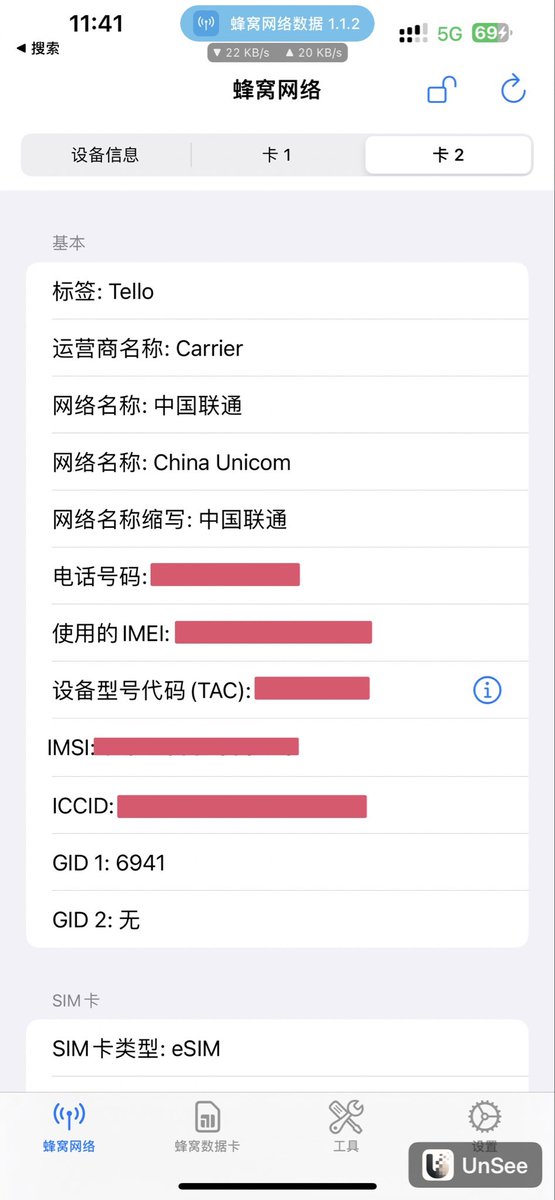
Task: Select the 卡 2 segment
Action: 447,155
